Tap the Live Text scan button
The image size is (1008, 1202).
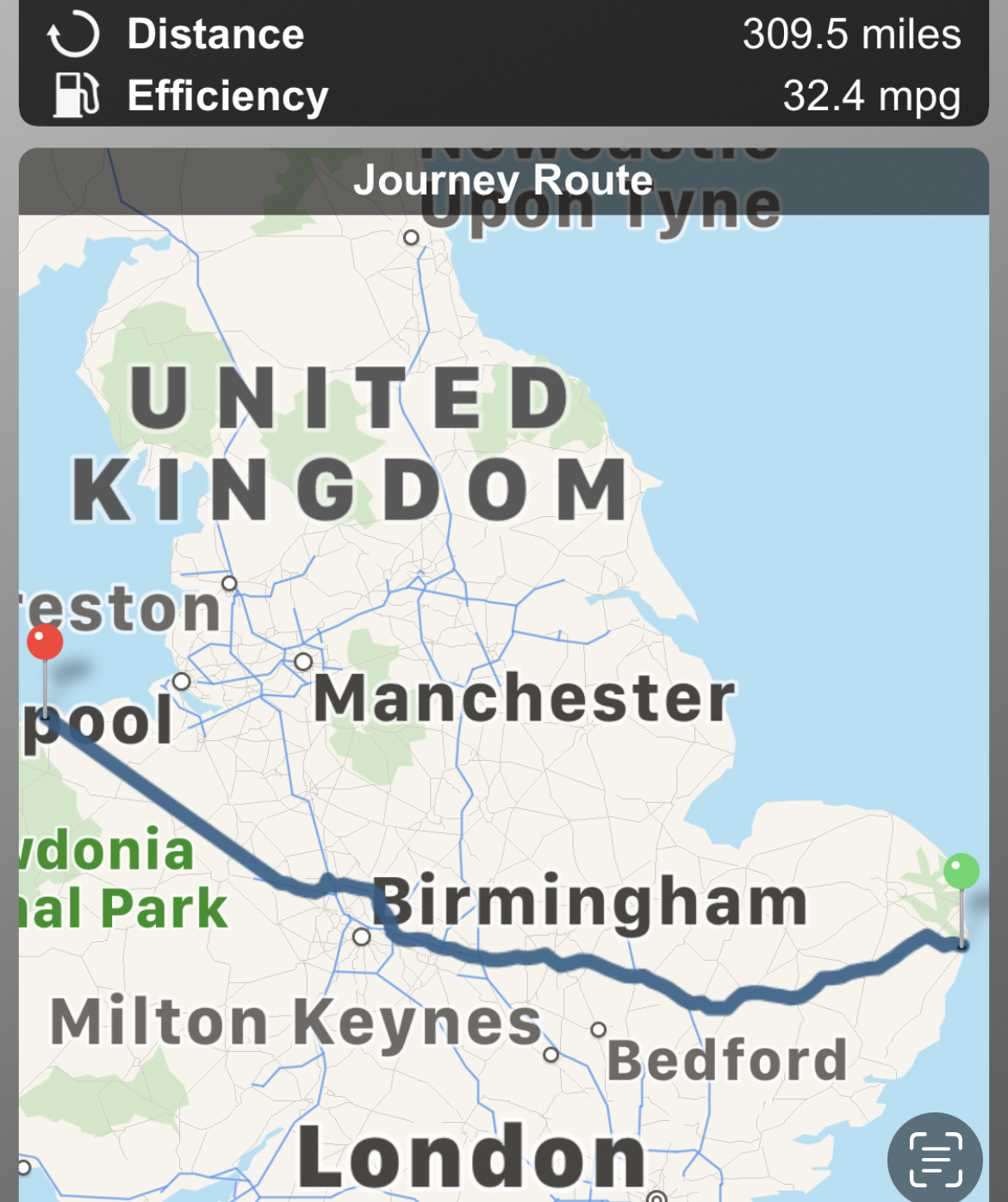(x=935, y=1160)
